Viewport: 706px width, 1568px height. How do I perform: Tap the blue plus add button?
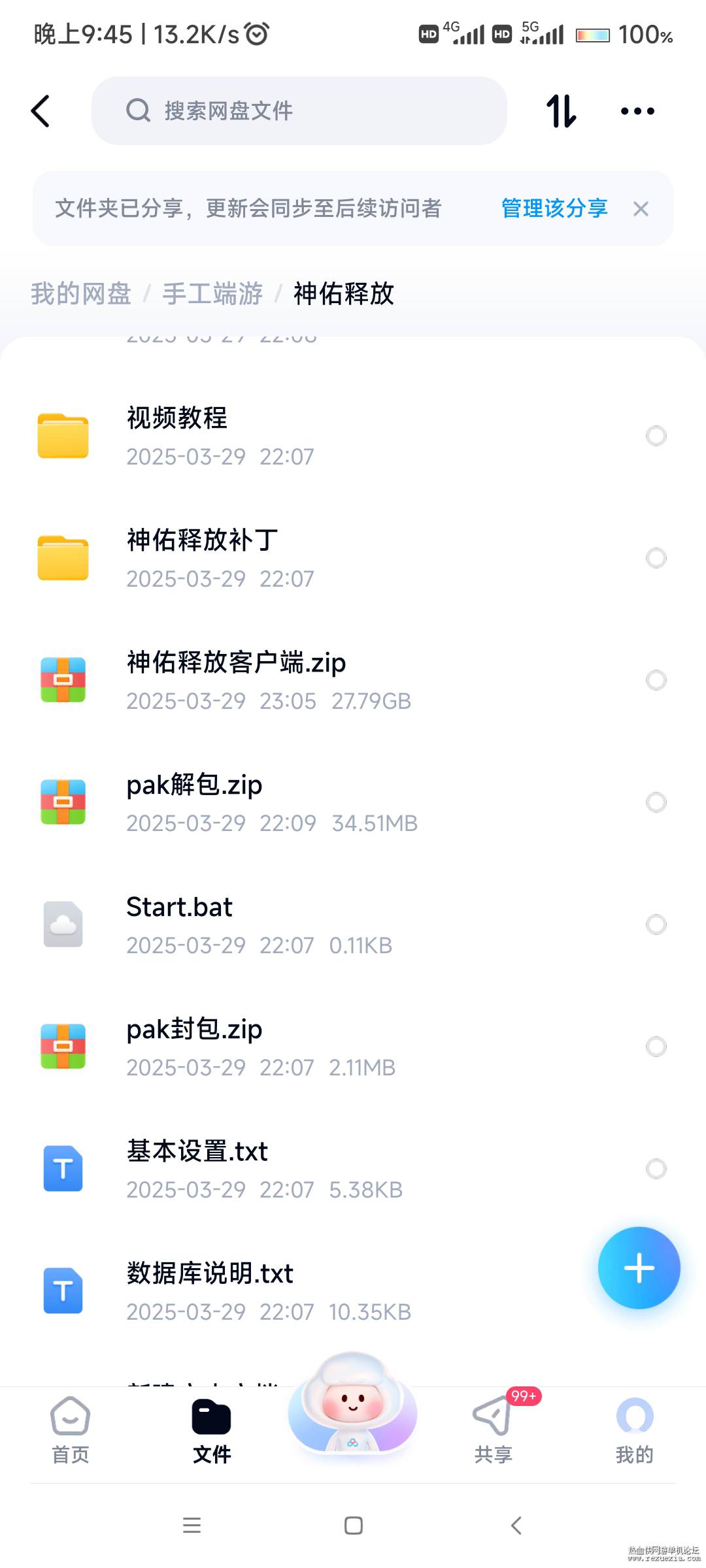[639, 1268]
